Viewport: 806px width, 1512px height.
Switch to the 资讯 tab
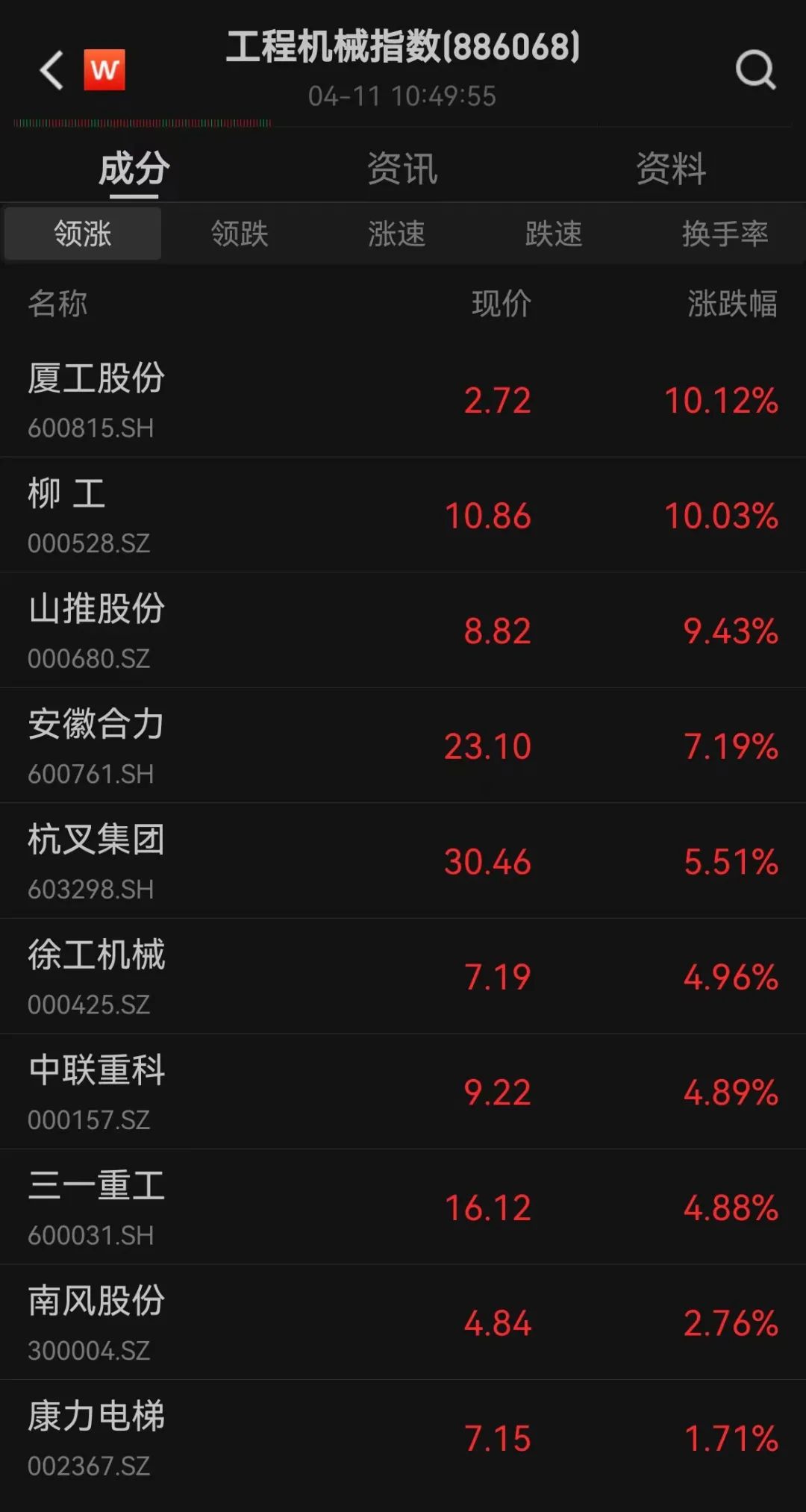403,169
